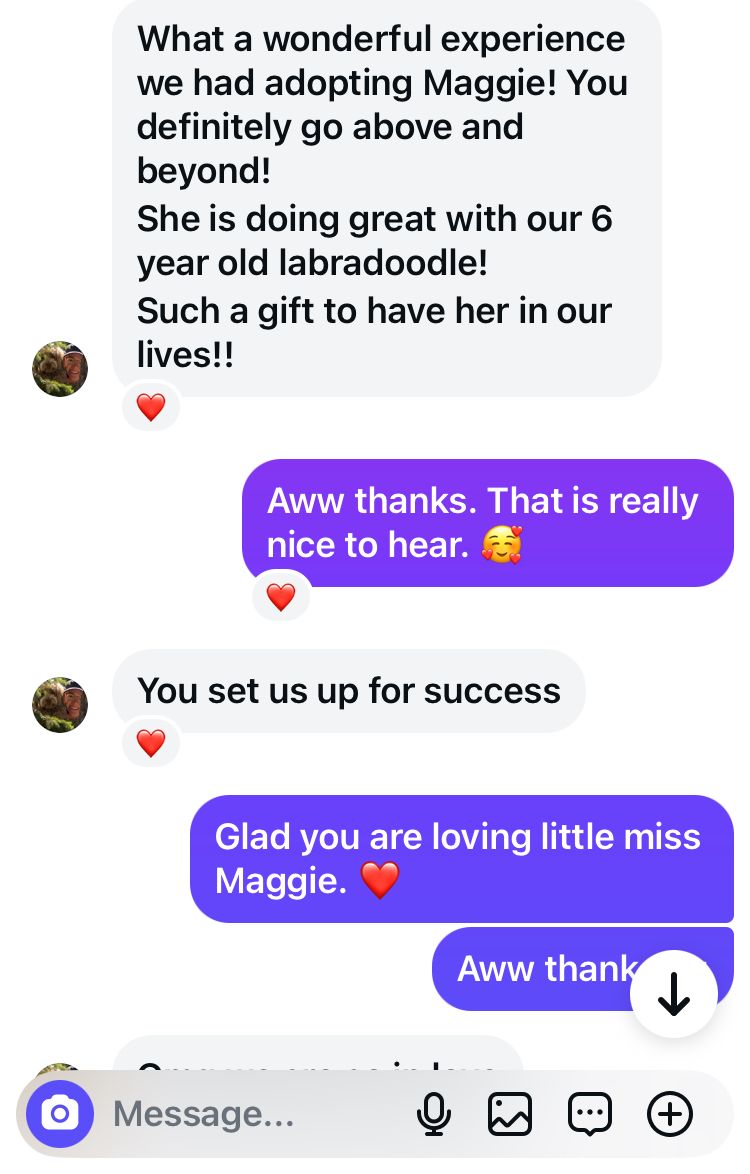Open the camera from the message bar
The height and width of the screenshot is (1174, 750).
(60, 1113)
